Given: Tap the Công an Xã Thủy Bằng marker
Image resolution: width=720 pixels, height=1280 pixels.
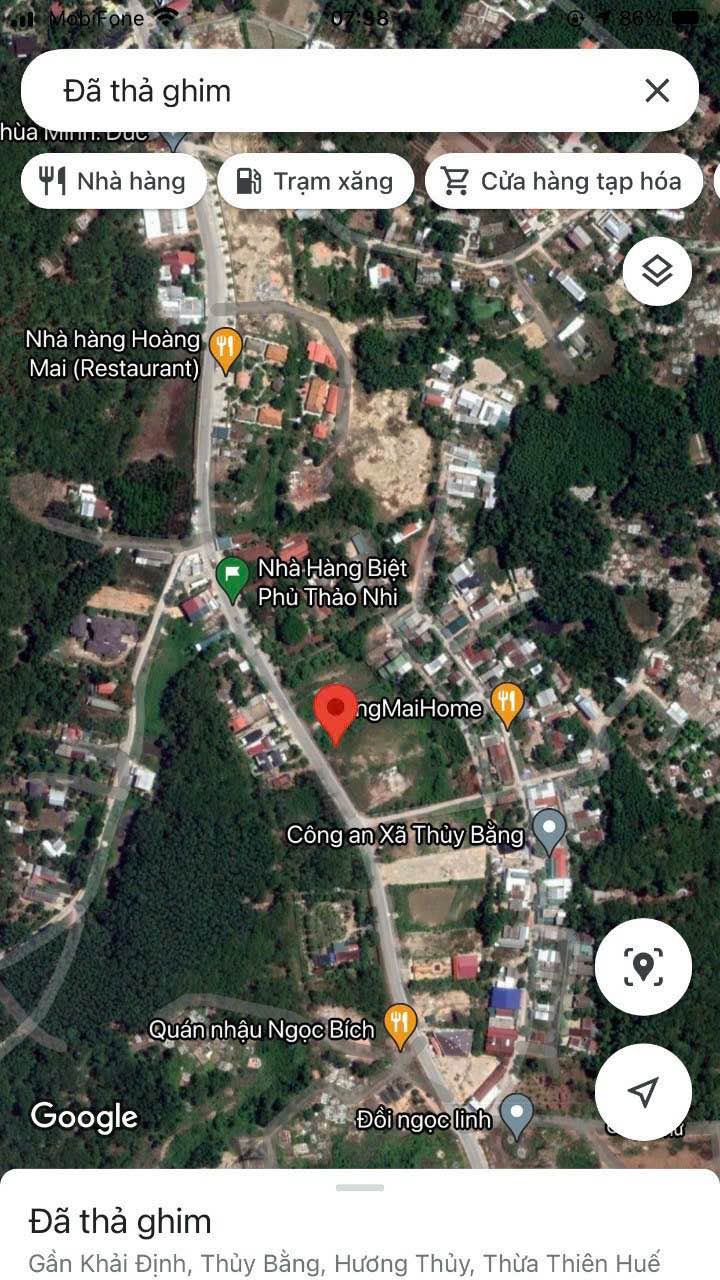Looking at the screenshot, I should coord(549,832).
